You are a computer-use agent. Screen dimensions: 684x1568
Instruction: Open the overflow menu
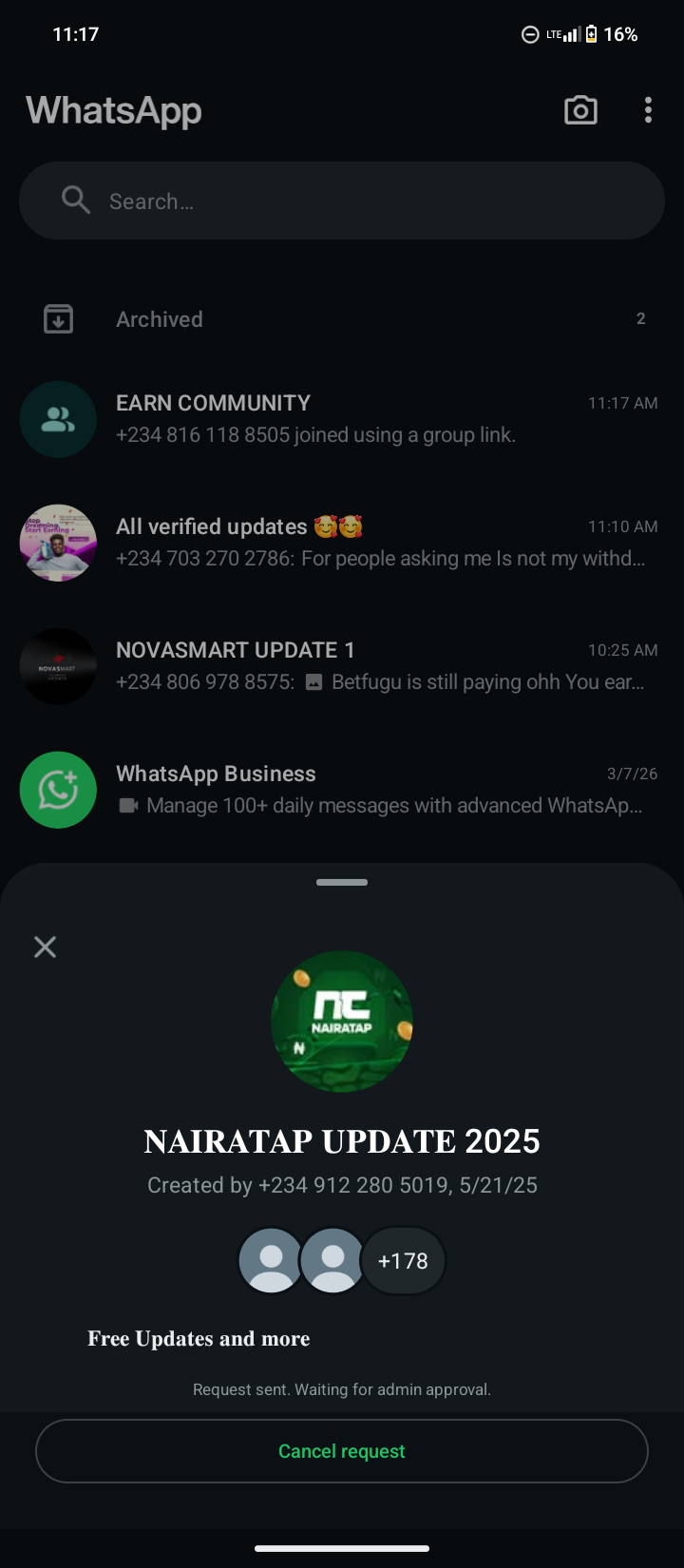(648, 110)
